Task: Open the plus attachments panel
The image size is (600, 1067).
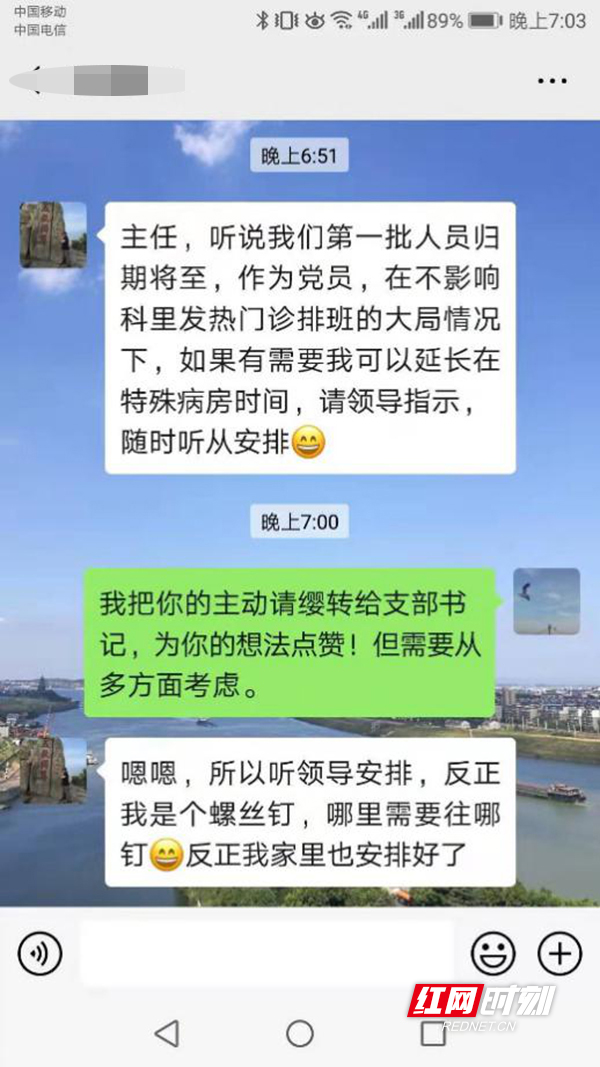Action: tap(560, 954)
